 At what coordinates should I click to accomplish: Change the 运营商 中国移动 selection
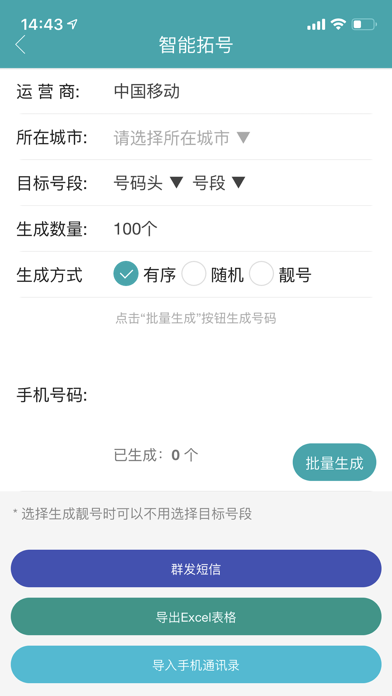click(x=147, y=91)
